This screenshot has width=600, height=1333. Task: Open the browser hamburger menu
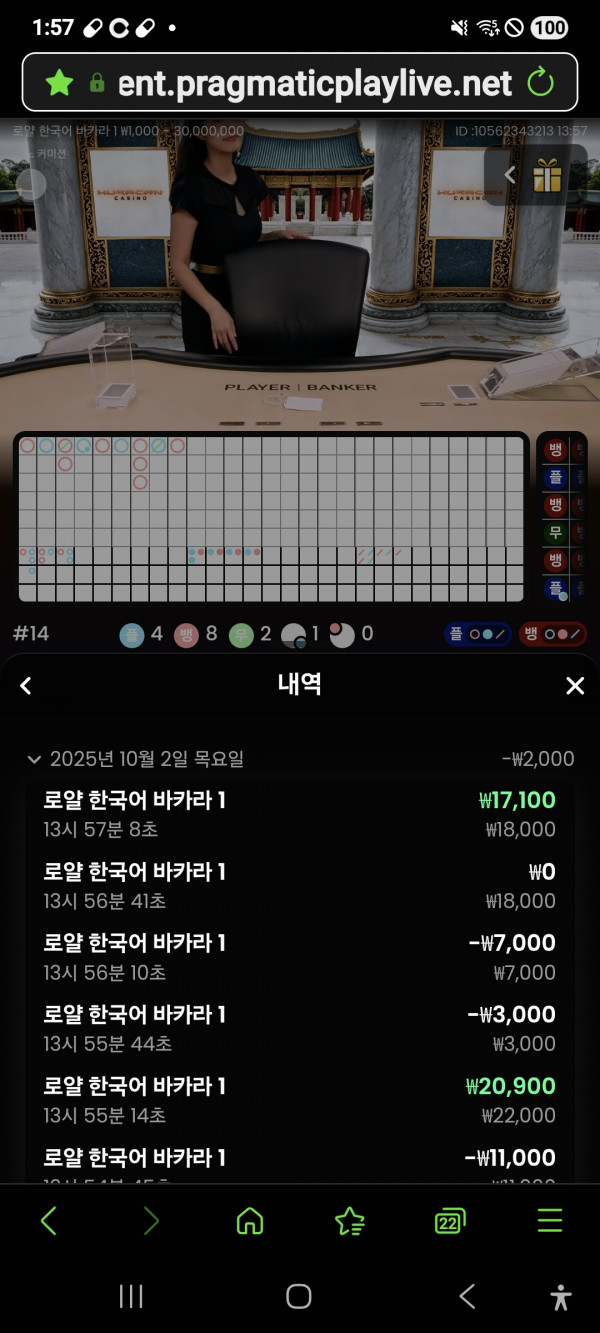[x=550, y=1221]
